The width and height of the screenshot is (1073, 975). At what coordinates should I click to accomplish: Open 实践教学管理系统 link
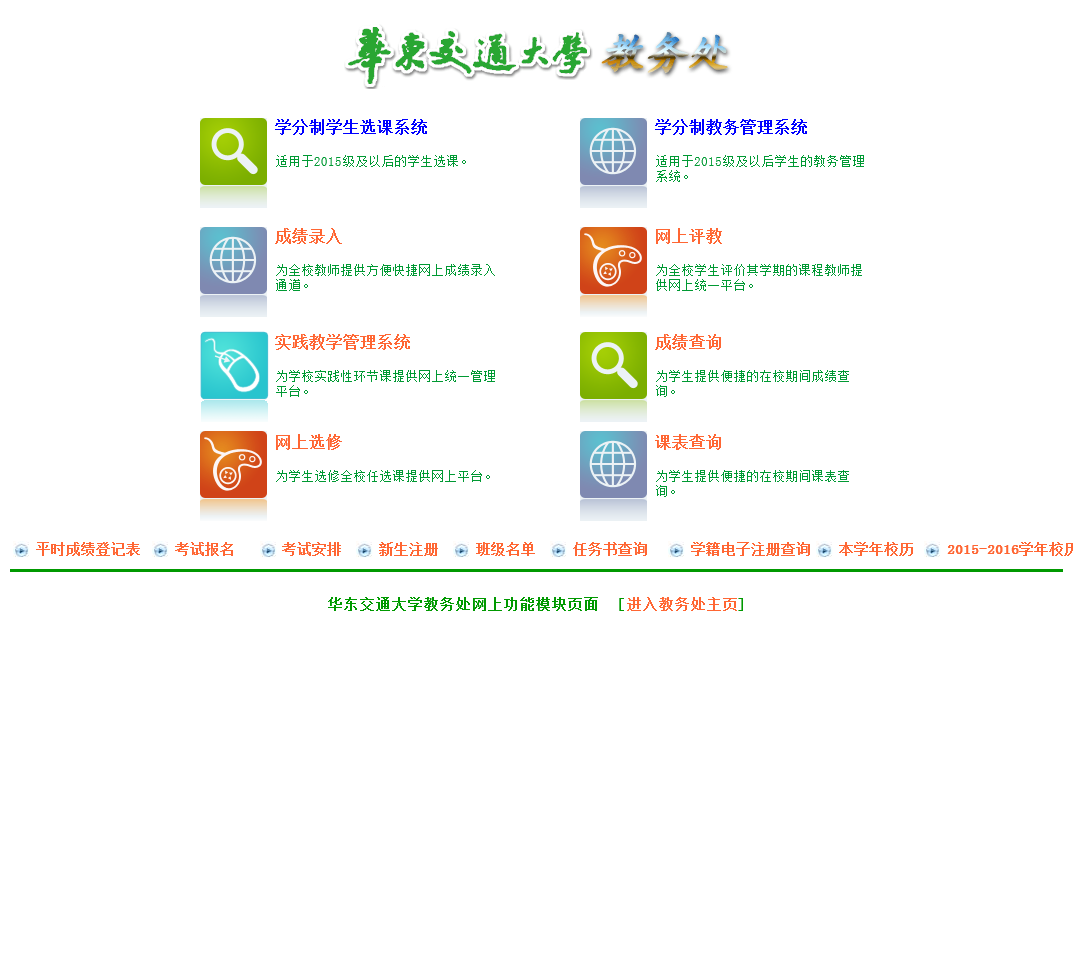[x=342, y=343]
